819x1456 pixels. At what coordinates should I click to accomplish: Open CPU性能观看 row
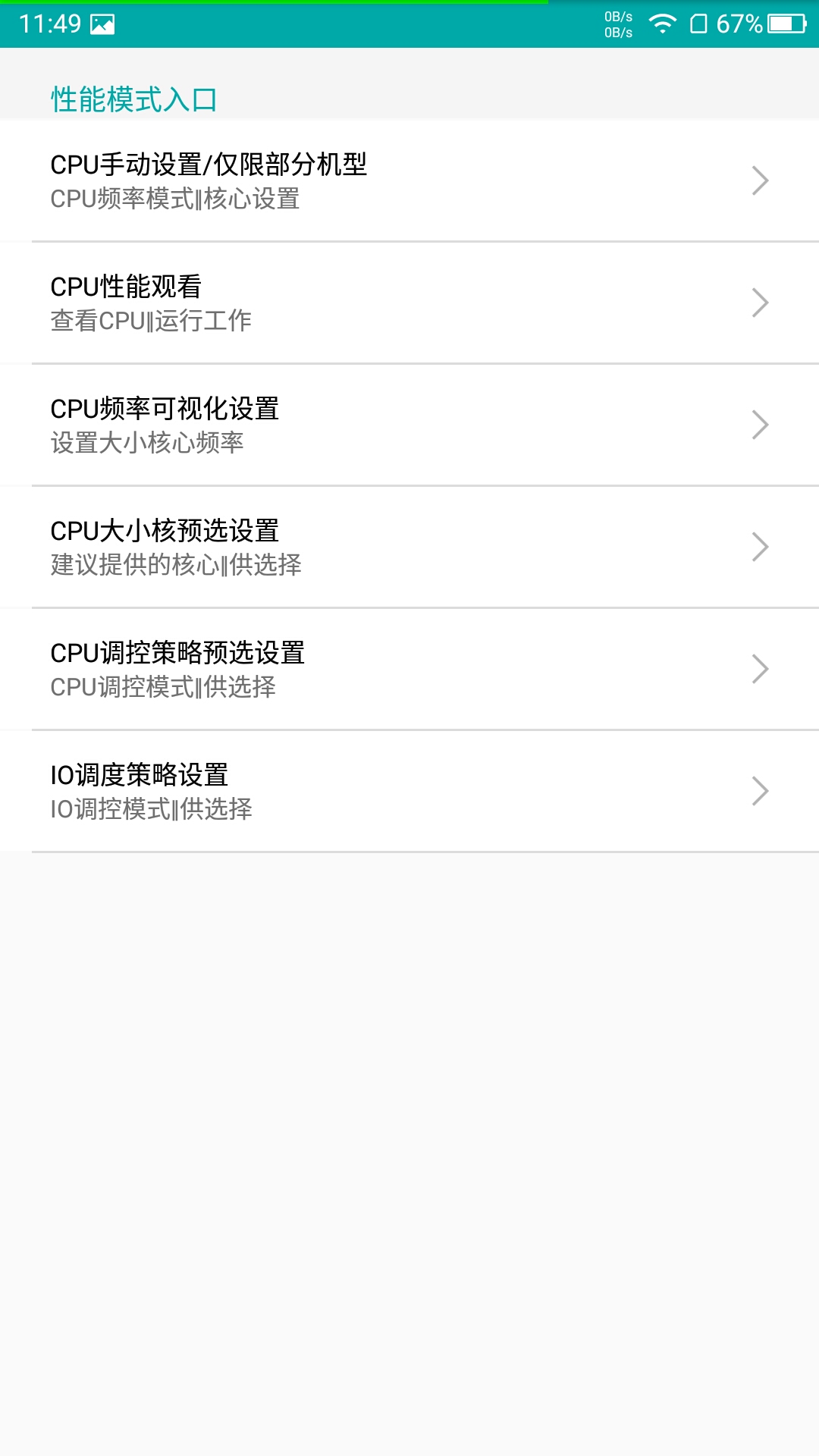[x=409, y=303]
